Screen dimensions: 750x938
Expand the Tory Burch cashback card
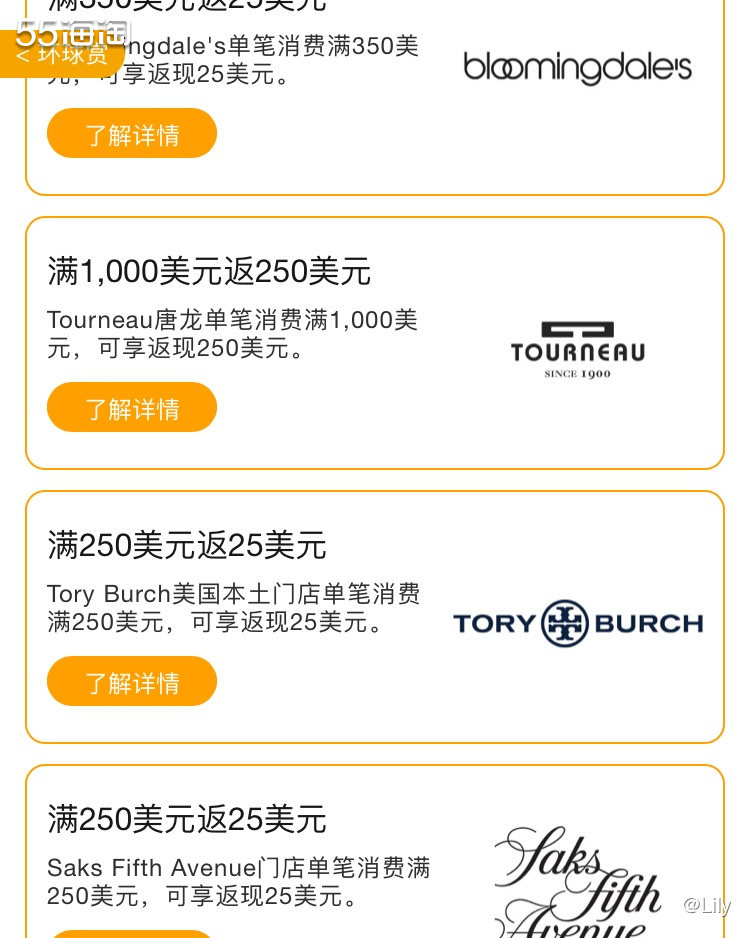132,681
